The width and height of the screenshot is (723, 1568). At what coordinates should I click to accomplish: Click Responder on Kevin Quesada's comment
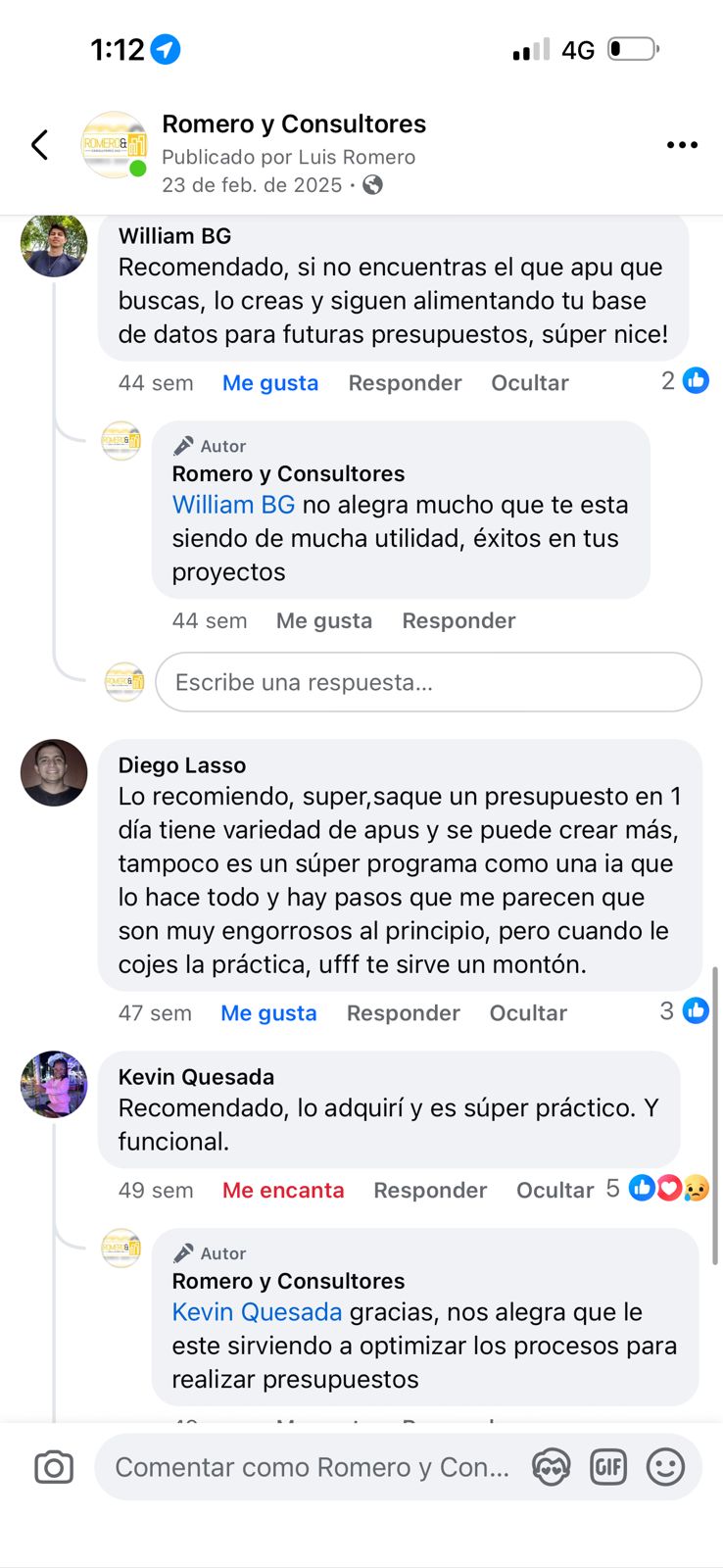pyautogui.click(x=430, y=1190)
